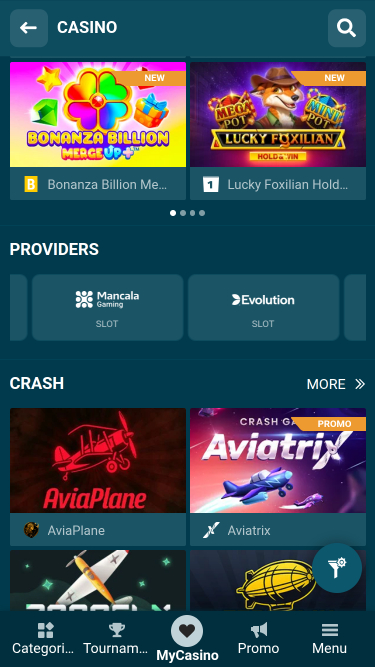This screenshot has height=667, width=375.
Task: Switch to the Tournaments tab
Action: point(116,639)
